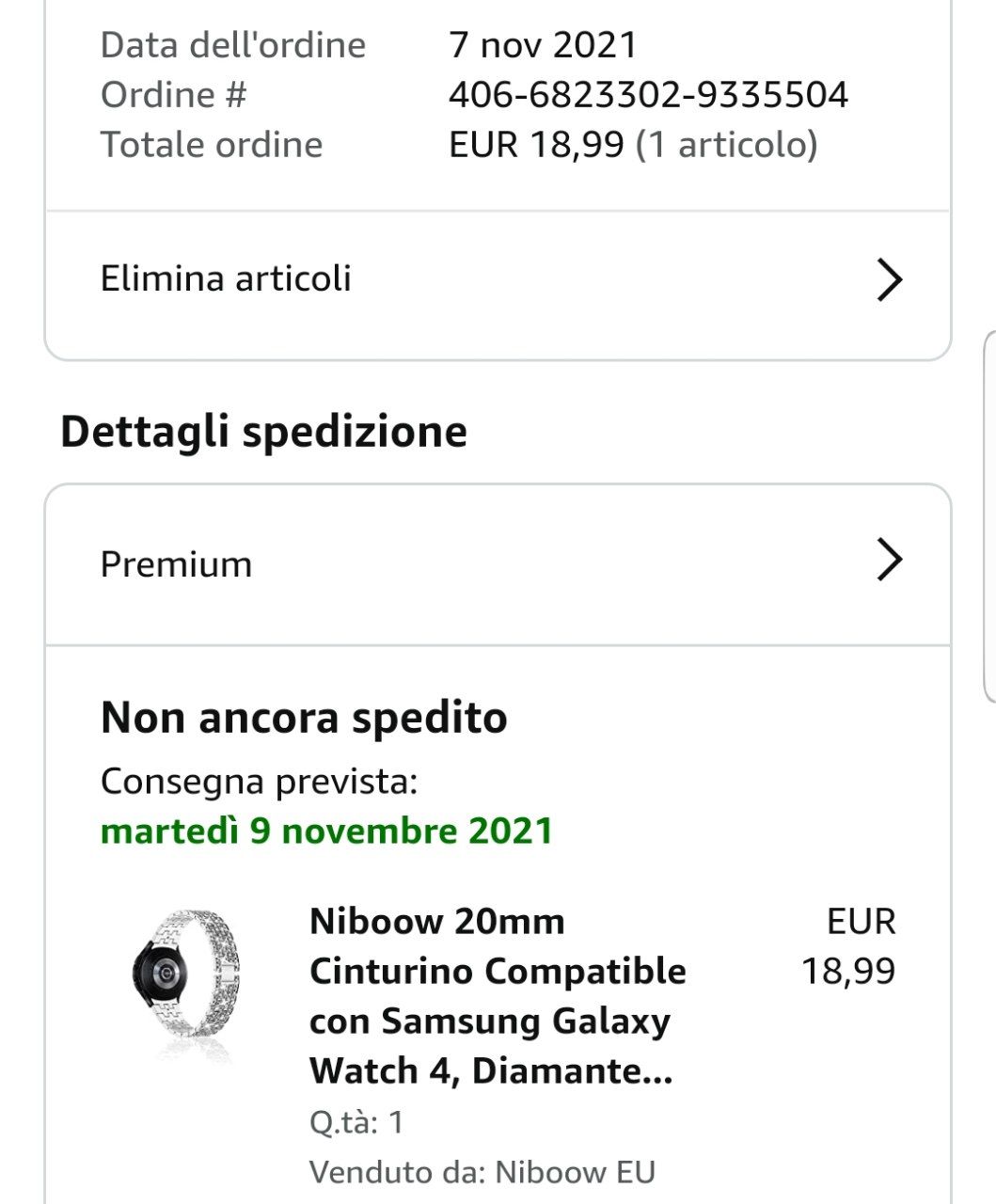Viewport: 996px width, 1204px height.
Task: Tap the watch band product image
Action: click(x=186, y=984)
